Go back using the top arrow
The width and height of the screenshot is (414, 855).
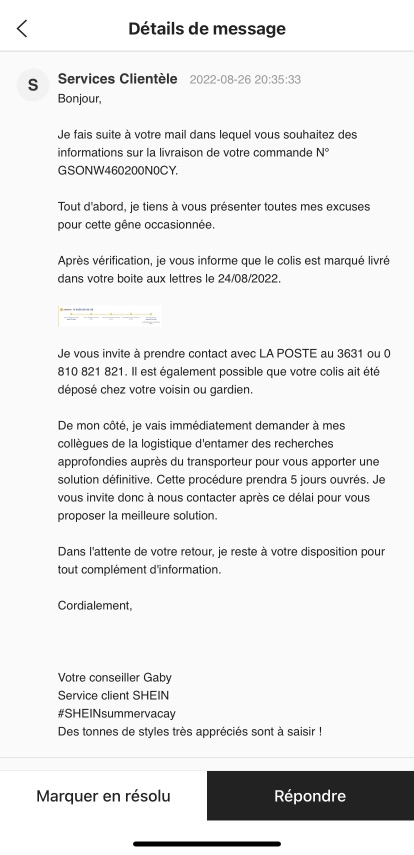[x=22, y=28]
